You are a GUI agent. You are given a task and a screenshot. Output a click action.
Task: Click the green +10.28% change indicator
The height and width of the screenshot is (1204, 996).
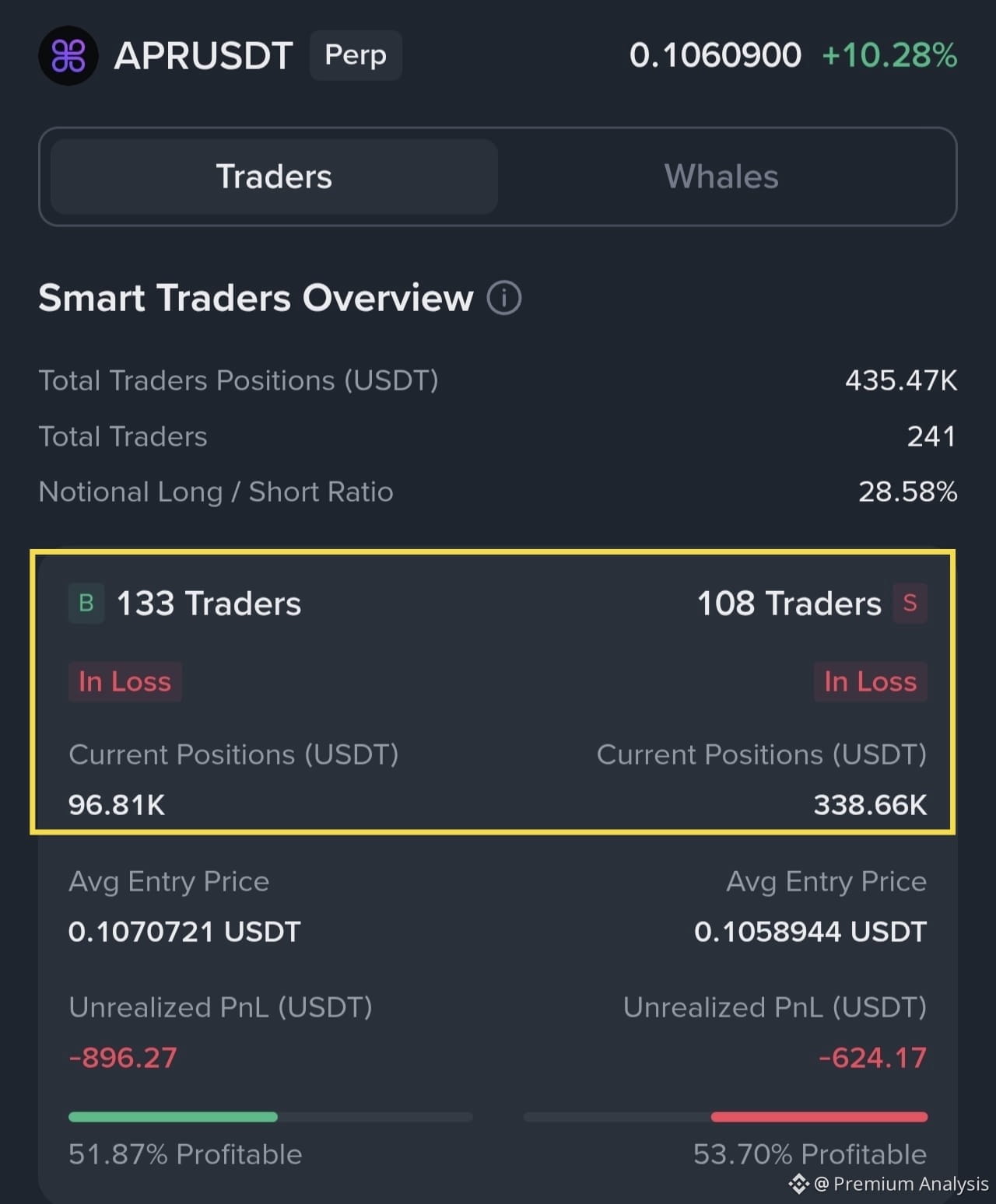(888, 55)
